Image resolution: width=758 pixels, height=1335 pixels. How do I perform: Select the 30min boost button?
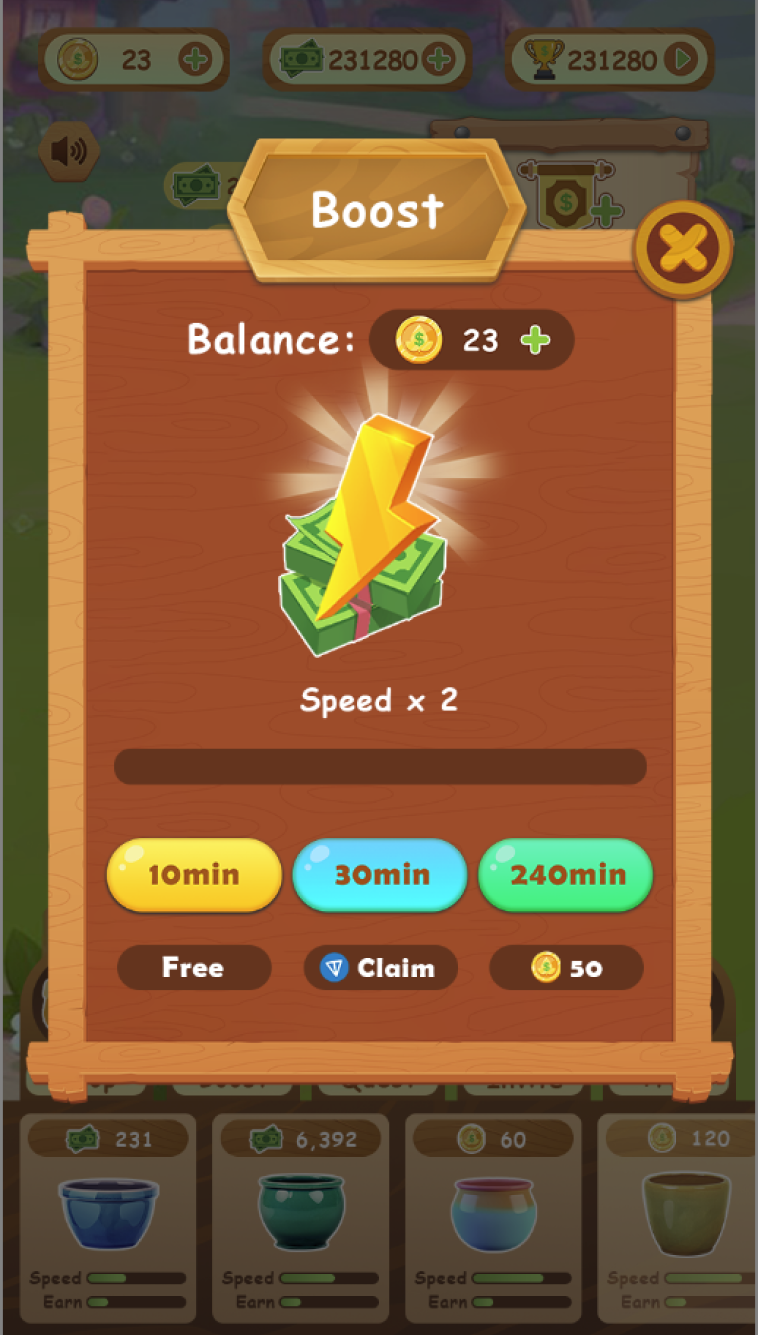[x=380, y=875]
